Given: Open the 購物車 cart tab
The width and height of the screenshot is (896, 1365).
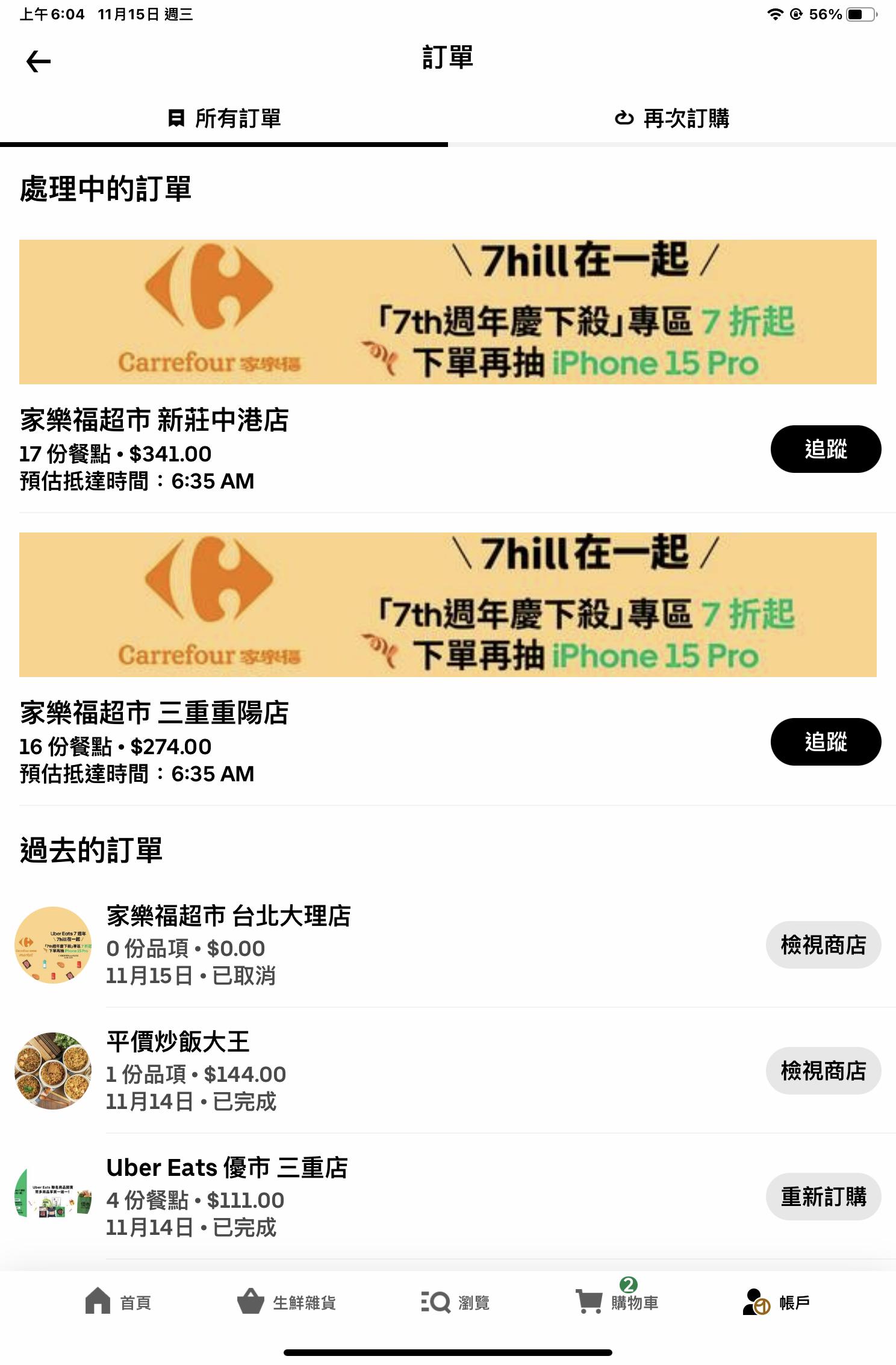Looking at the screenshot, I should pos(618,1302).
